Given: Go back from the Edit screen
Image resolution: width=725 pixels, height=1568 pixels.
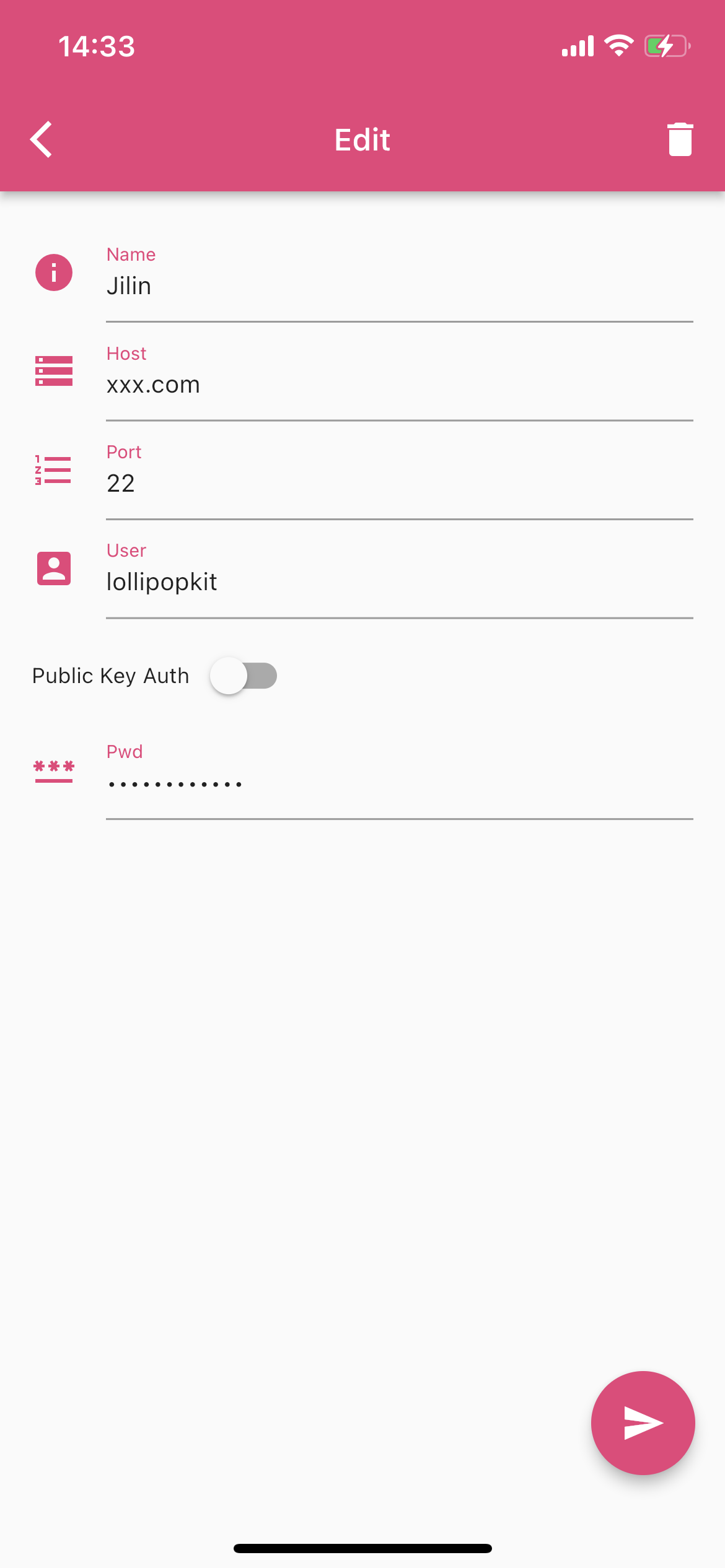Looking at the screenshot, I should [42, 139].
